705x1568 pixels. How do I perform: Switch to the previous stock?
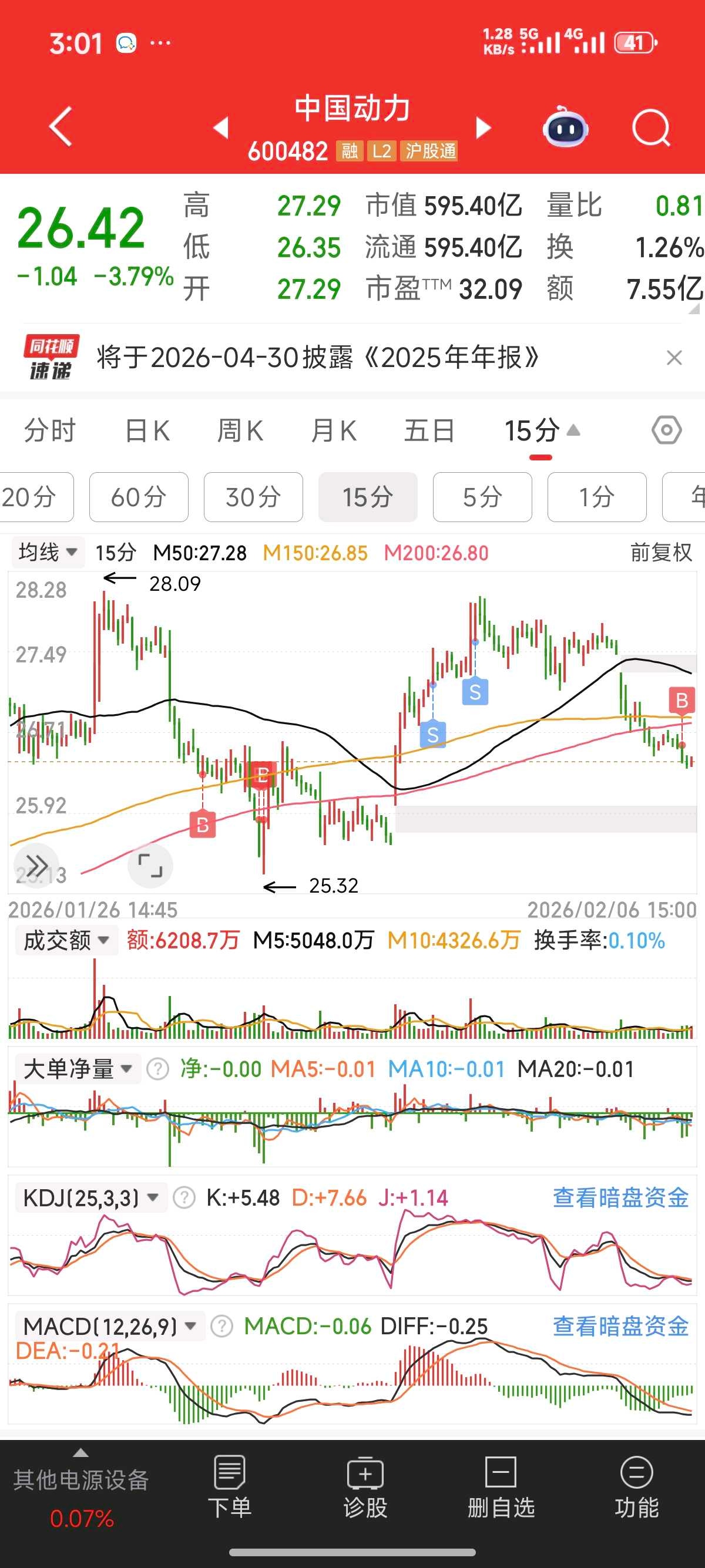coord(221,128)
